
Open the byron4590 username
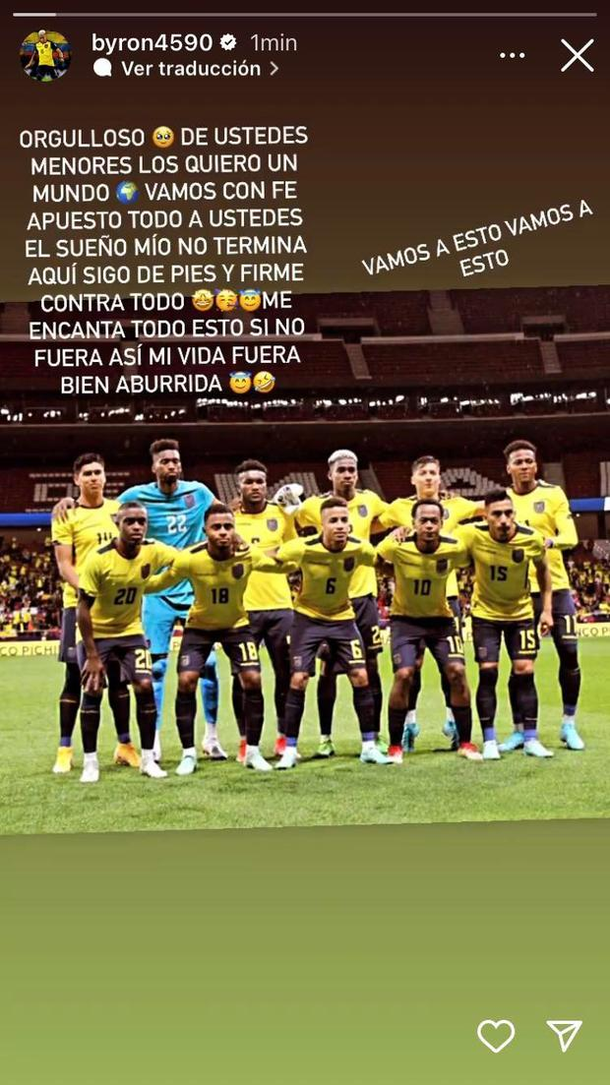pos(152,42)
